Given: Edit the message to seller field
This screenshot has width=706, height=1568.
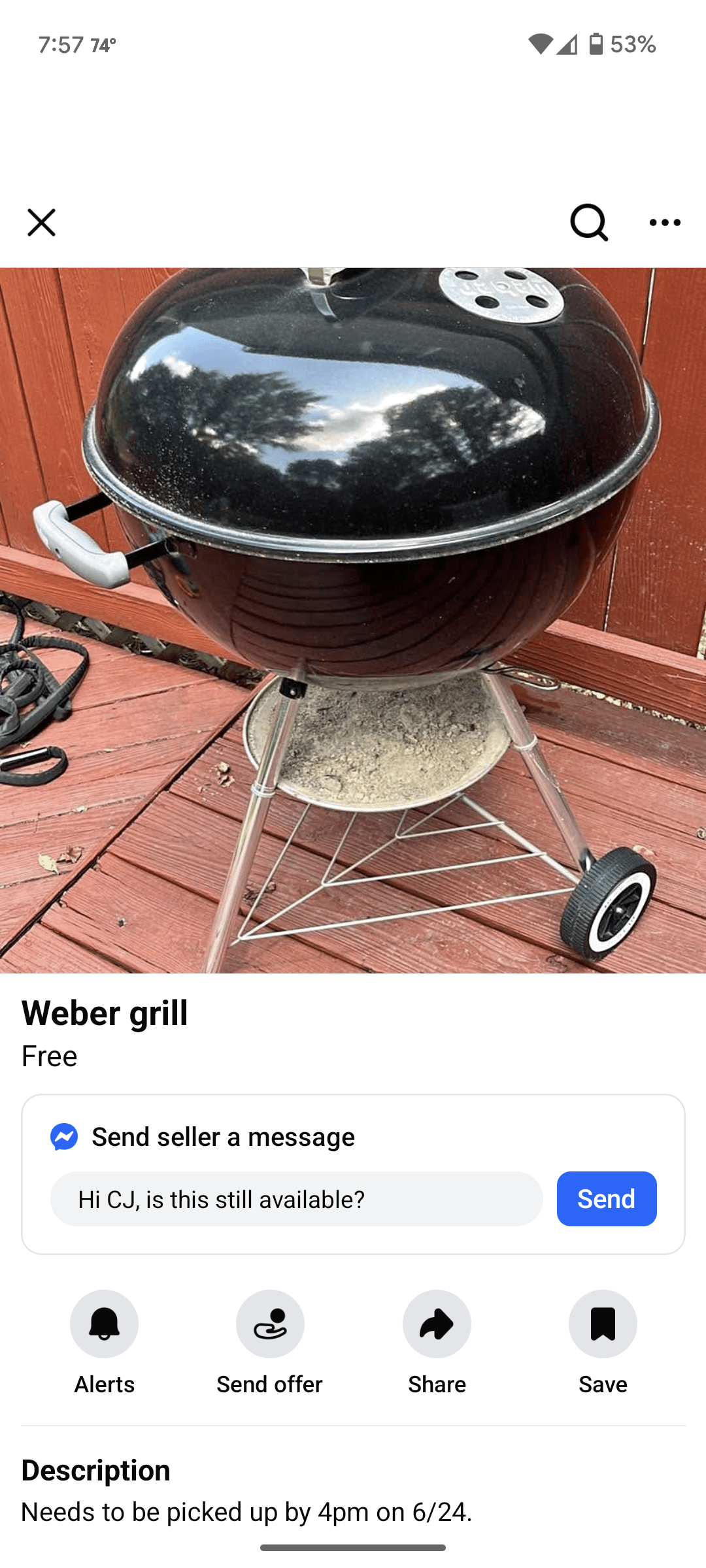Looking at the screenshot, I should click(296, 1199).
